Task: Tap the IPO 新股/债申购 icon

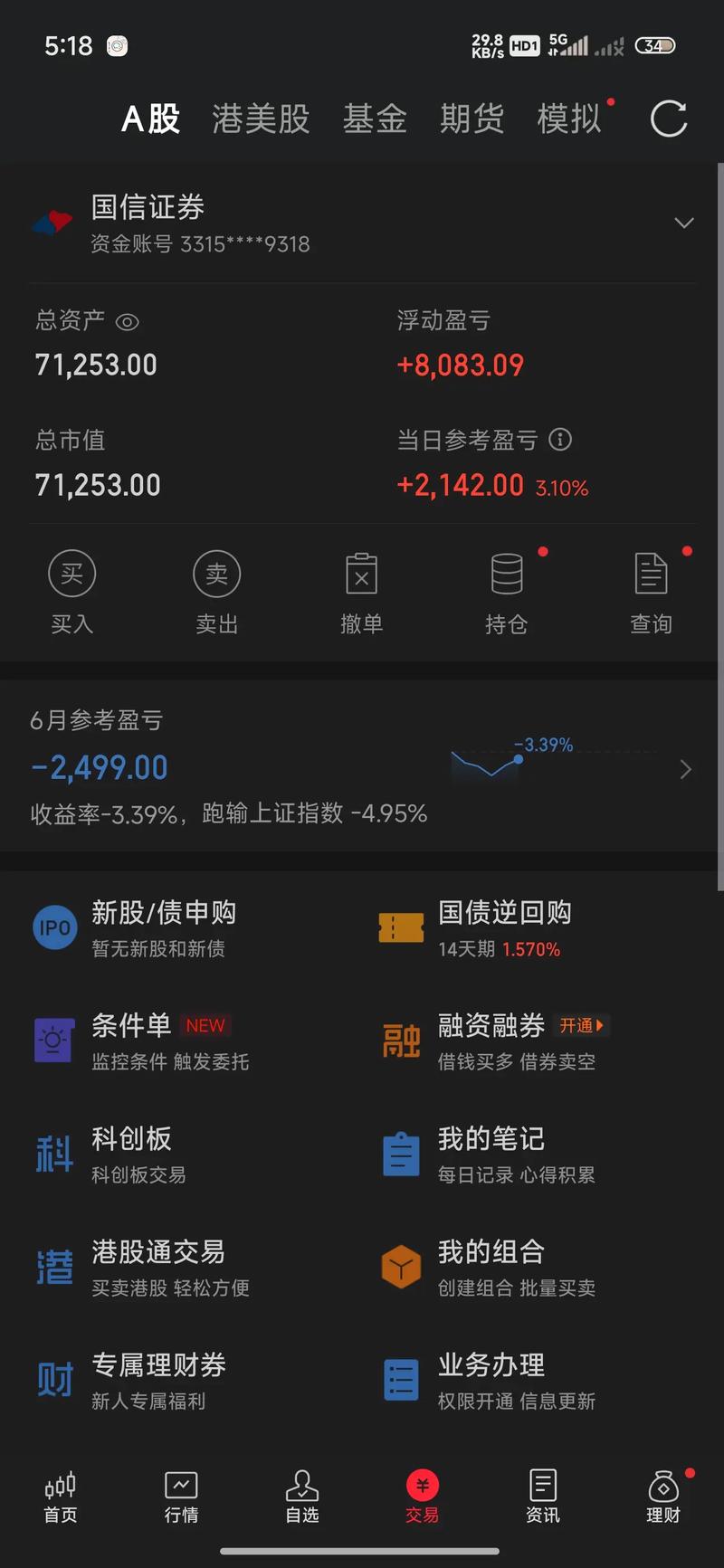Action: tap(54, 927)
